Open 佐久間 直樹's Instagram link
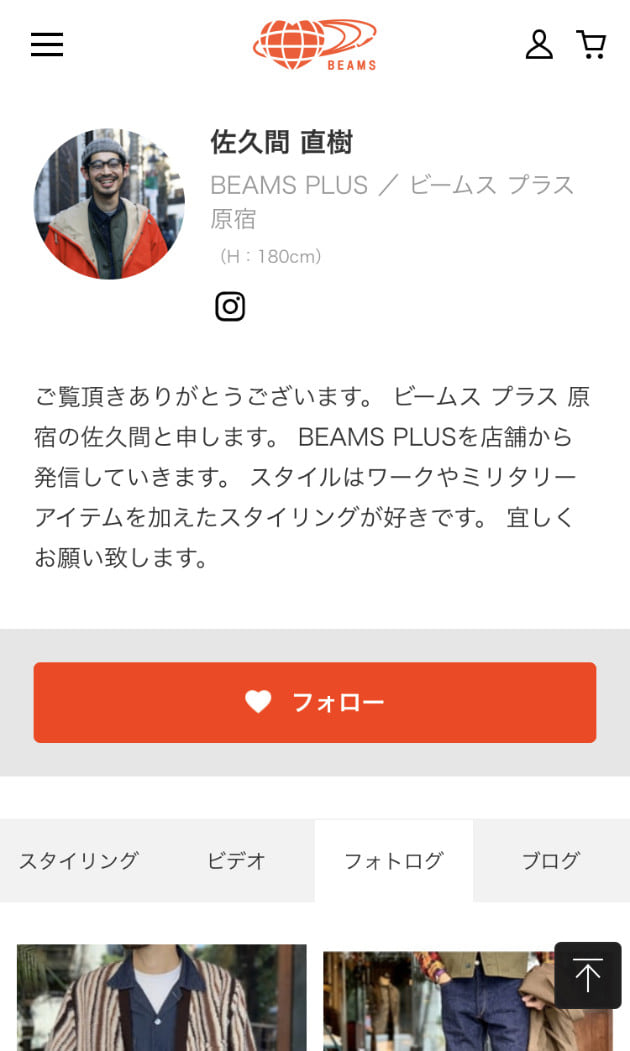 [x=230, y=306]
